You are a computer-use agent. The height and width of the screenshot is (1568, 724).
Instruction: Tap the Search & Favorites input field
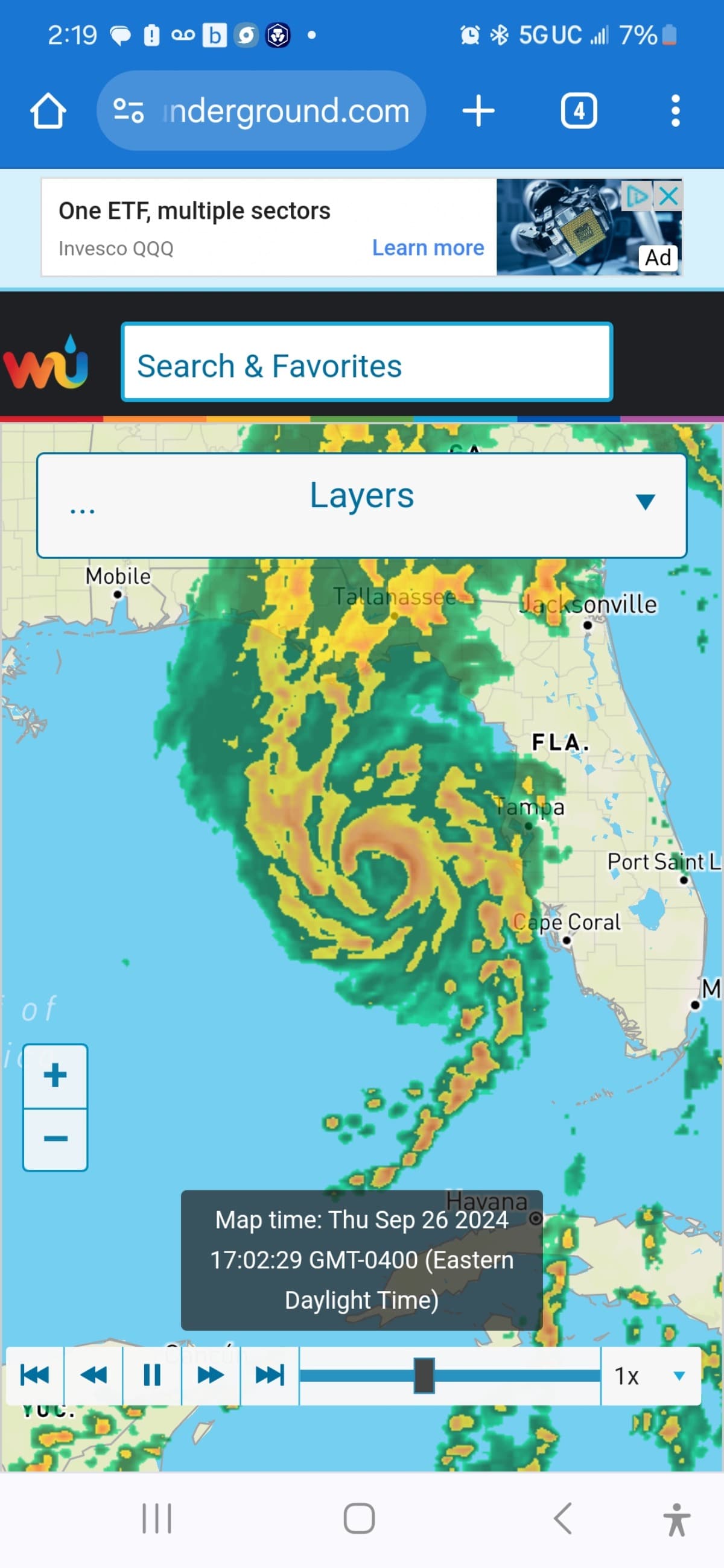click(x=366, y=364)
